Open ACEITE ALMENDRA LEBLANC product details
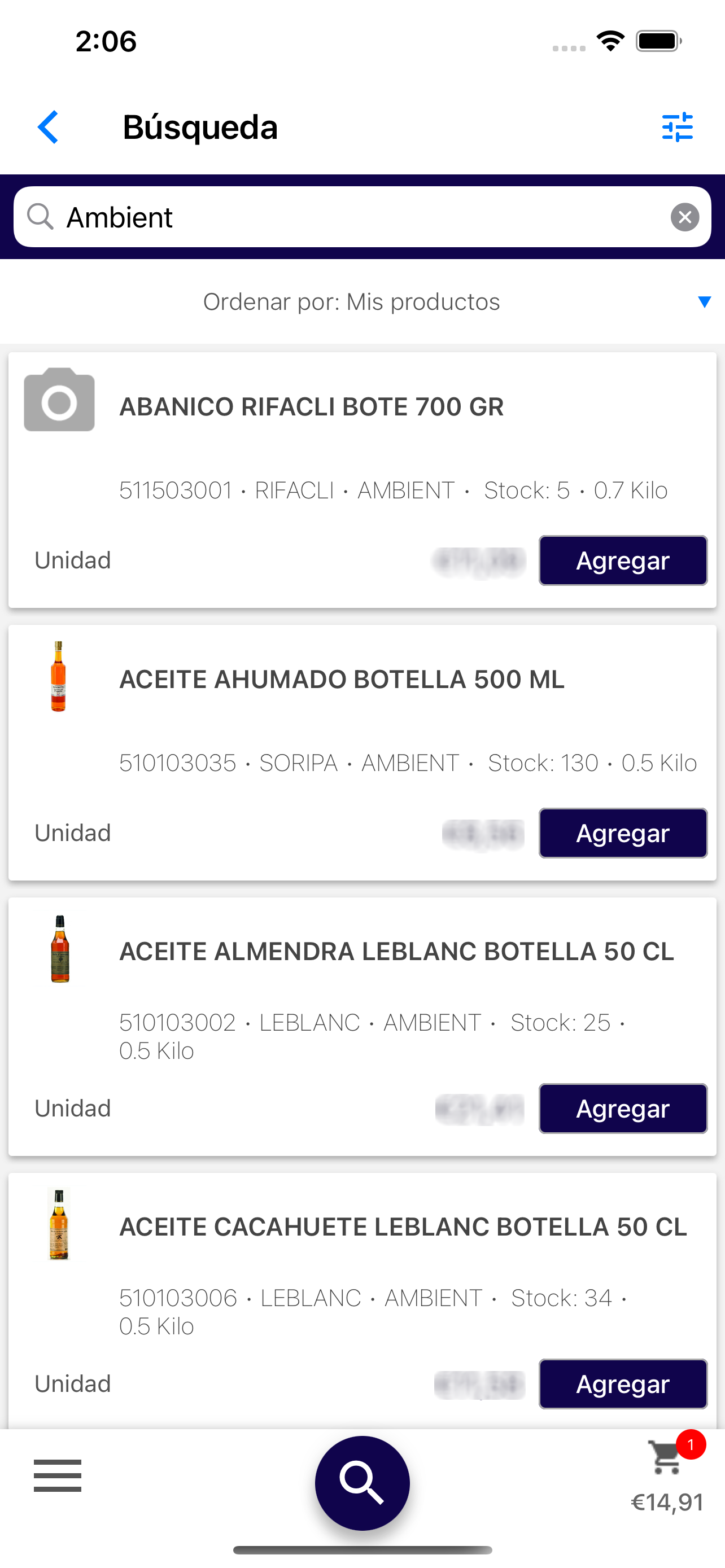The height and width of the screenshot is (1568, 725). [x=396, y=952]
